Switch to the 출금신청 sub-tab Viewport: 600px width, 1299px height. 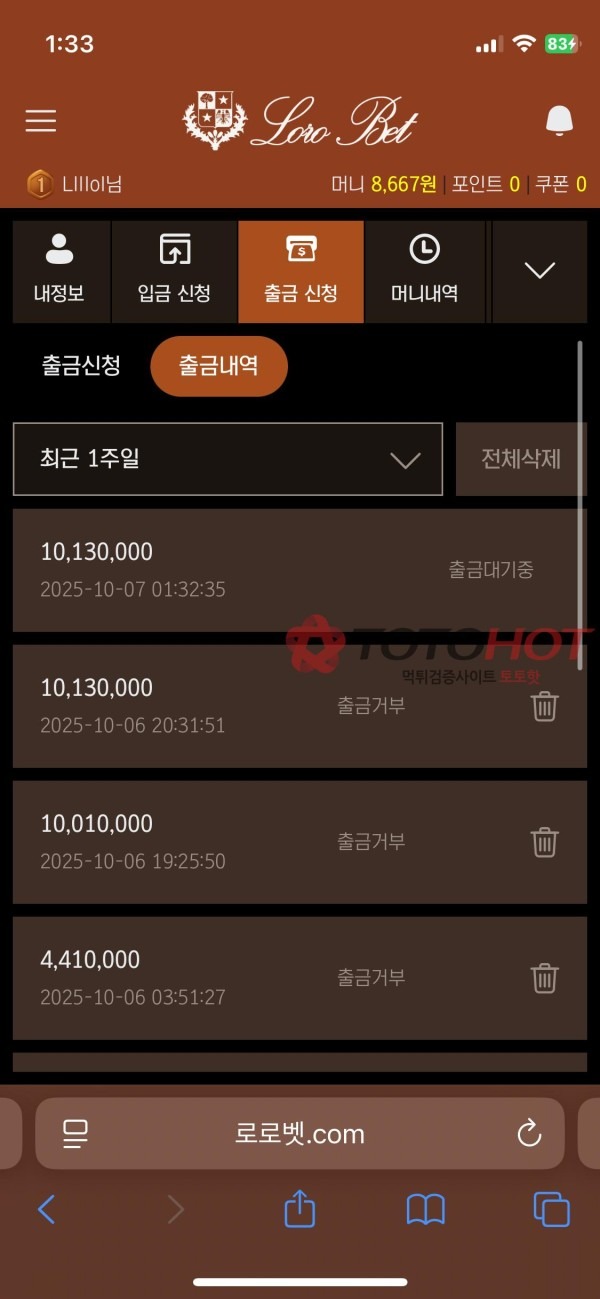click(x=81, y=366)
